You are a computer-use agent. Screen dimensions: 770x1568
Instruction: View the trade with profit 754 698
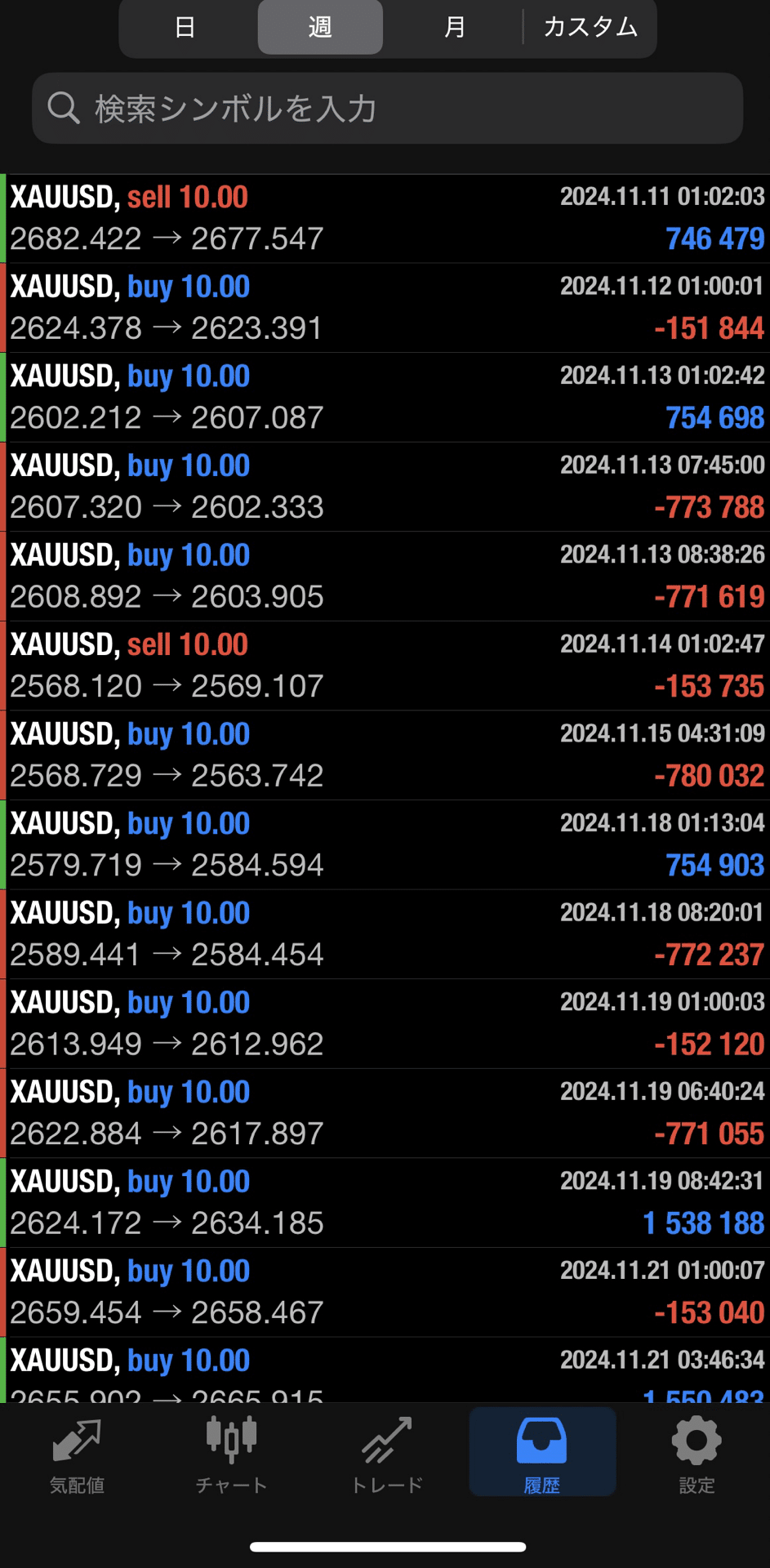tap(387, 397)
